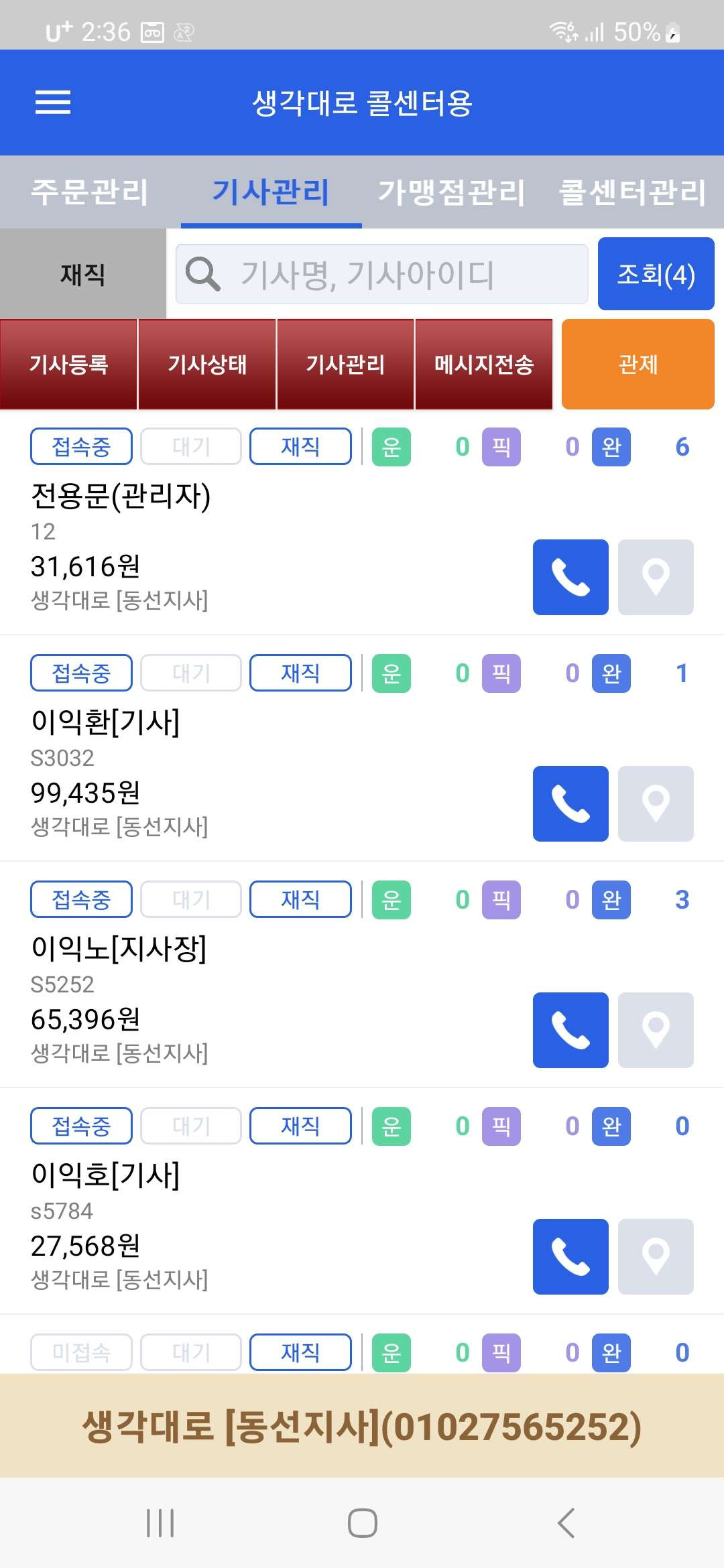Call driver 이익노[지사장]

click(x=570, y=1030)
